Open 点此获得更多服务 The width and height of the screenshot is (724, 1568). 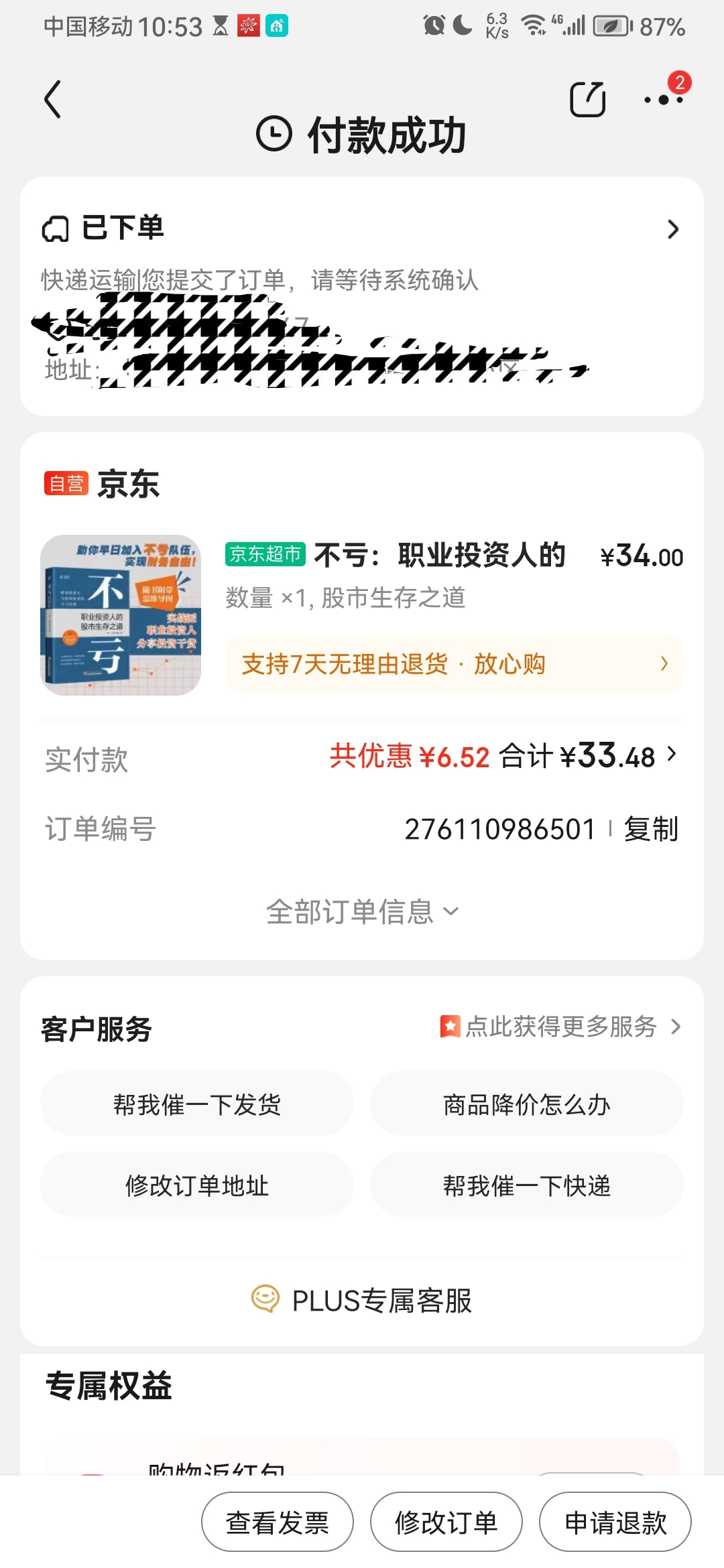(x=560, y=1027)
